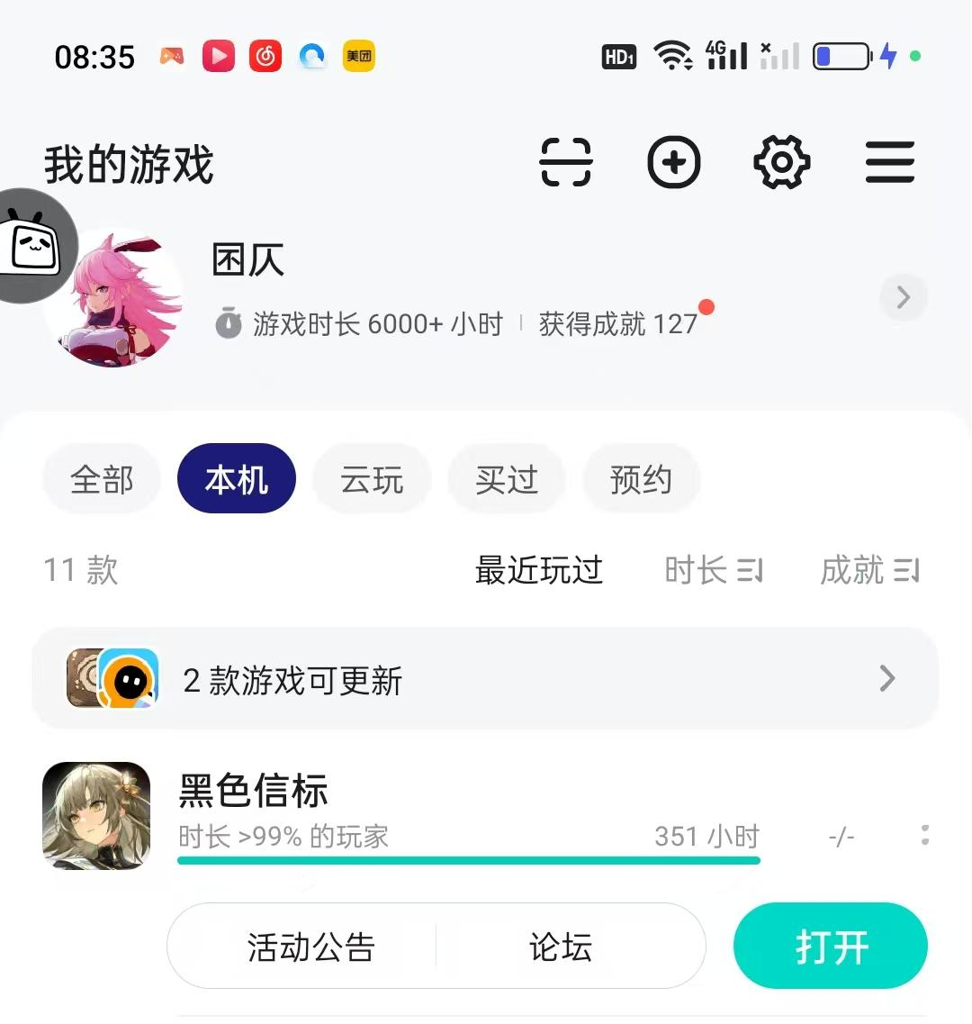The image size is (972, 1024).
Task: Open the hamburger menu
Action: [889, 162]
